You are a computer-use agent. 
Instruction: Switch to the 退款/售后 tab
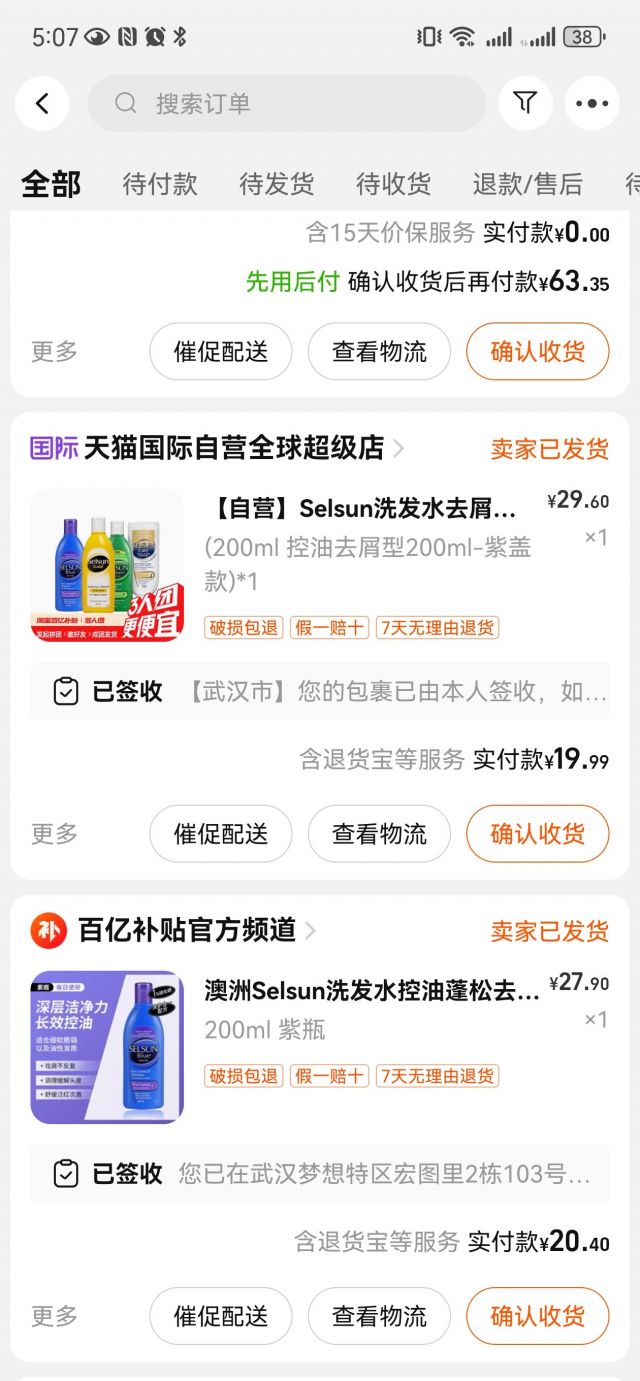(x=527, y=184)
